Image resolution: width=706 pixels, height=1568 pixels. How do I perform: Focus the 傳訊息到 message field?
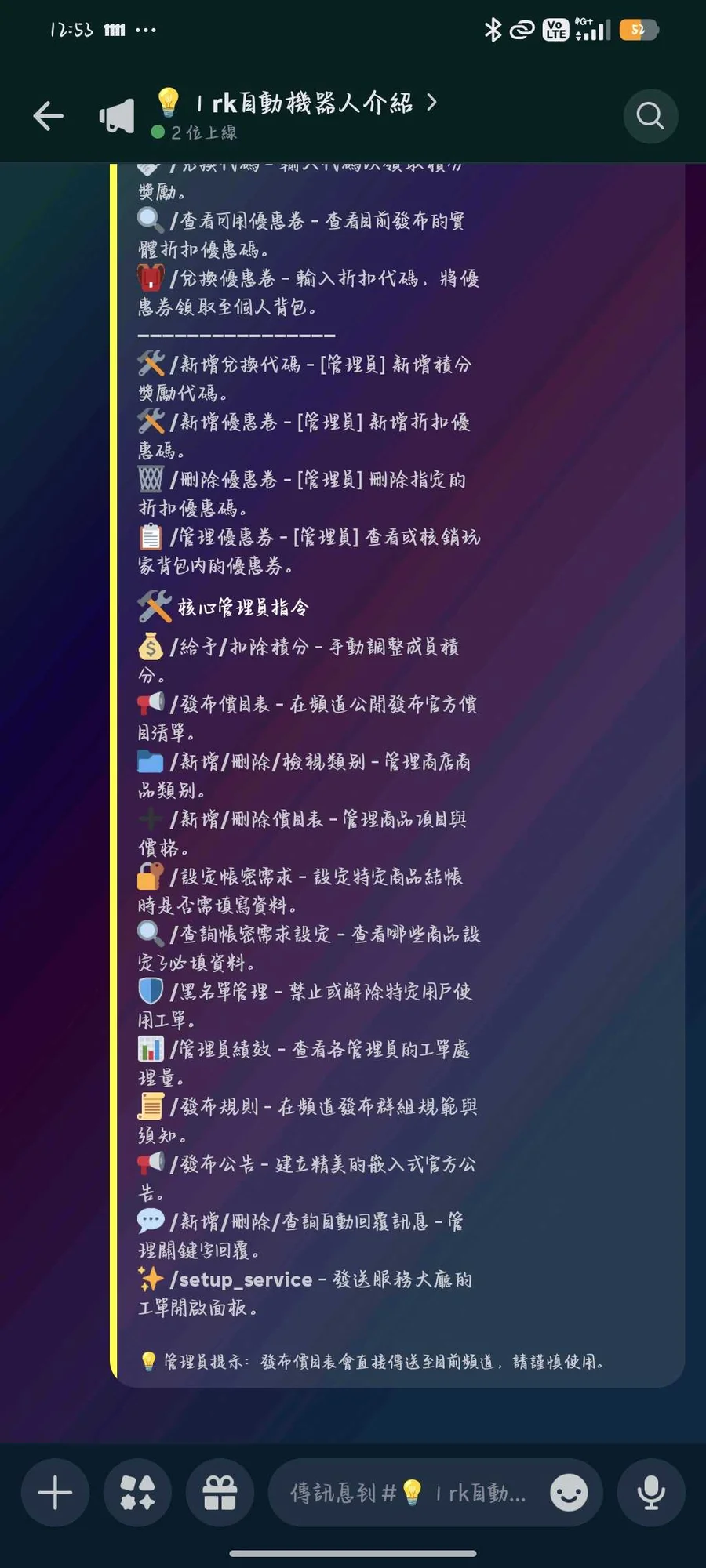coord(408,1492)
